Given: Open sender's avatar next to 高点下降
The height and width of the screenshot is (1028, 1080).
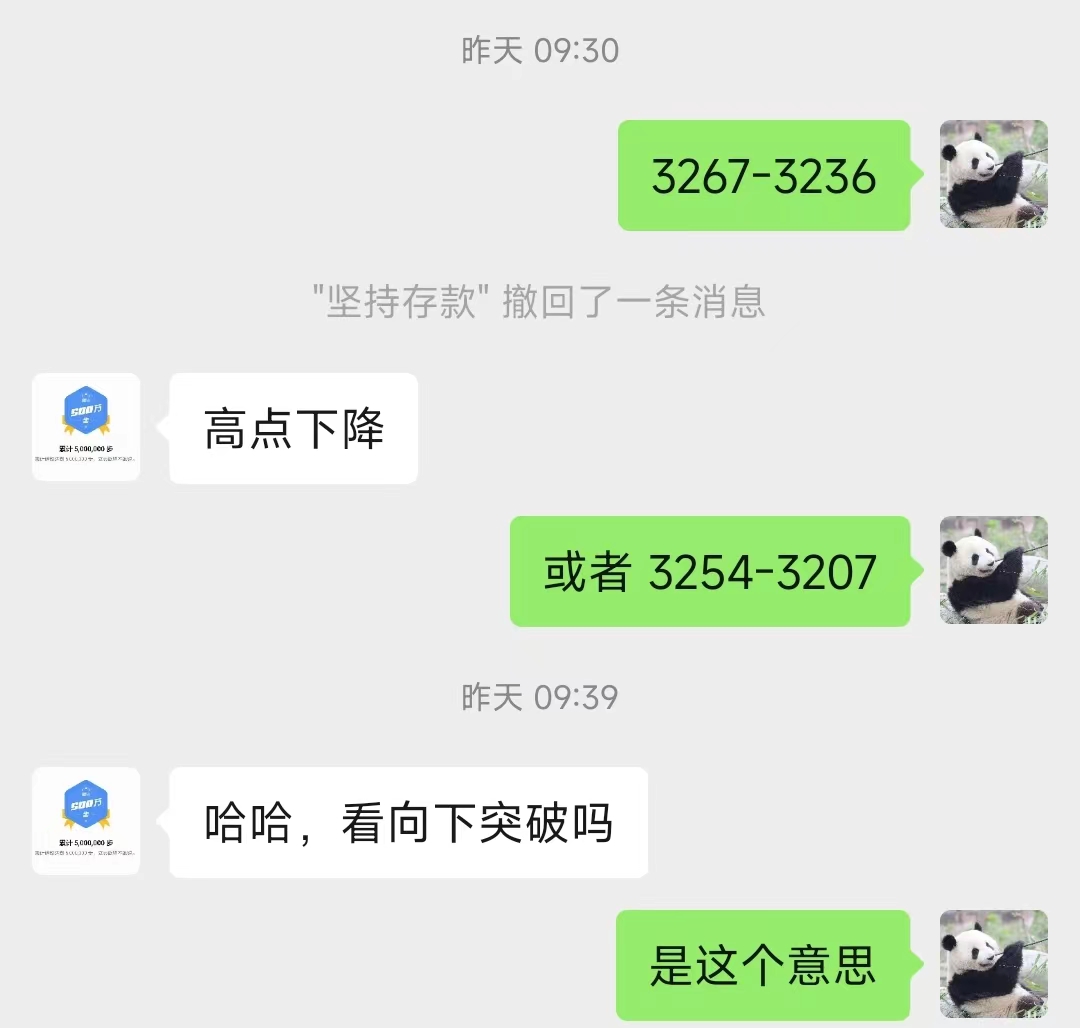Looking at the screenshot, I should point(86,427).
